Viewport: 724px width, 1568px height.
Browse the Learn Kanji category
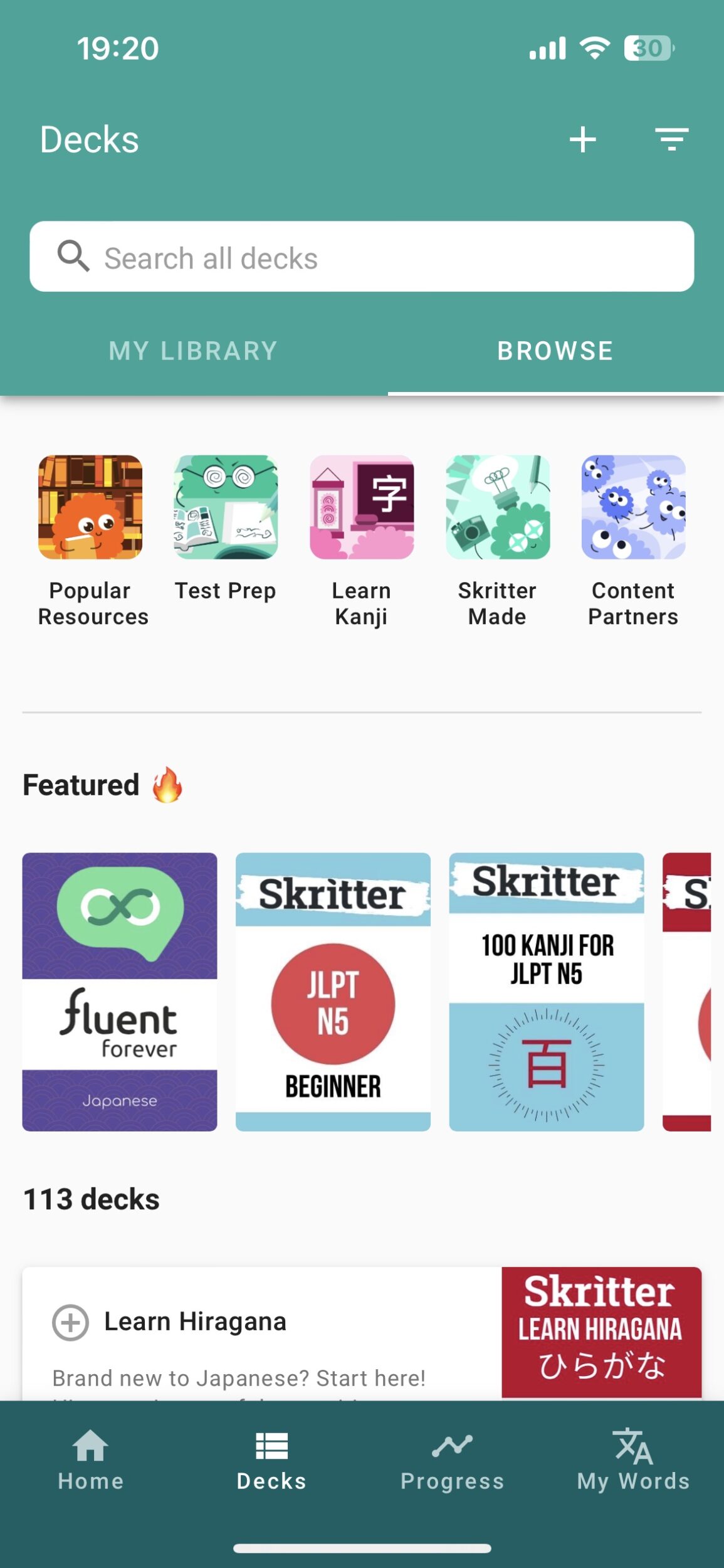(x=362, y=541)
